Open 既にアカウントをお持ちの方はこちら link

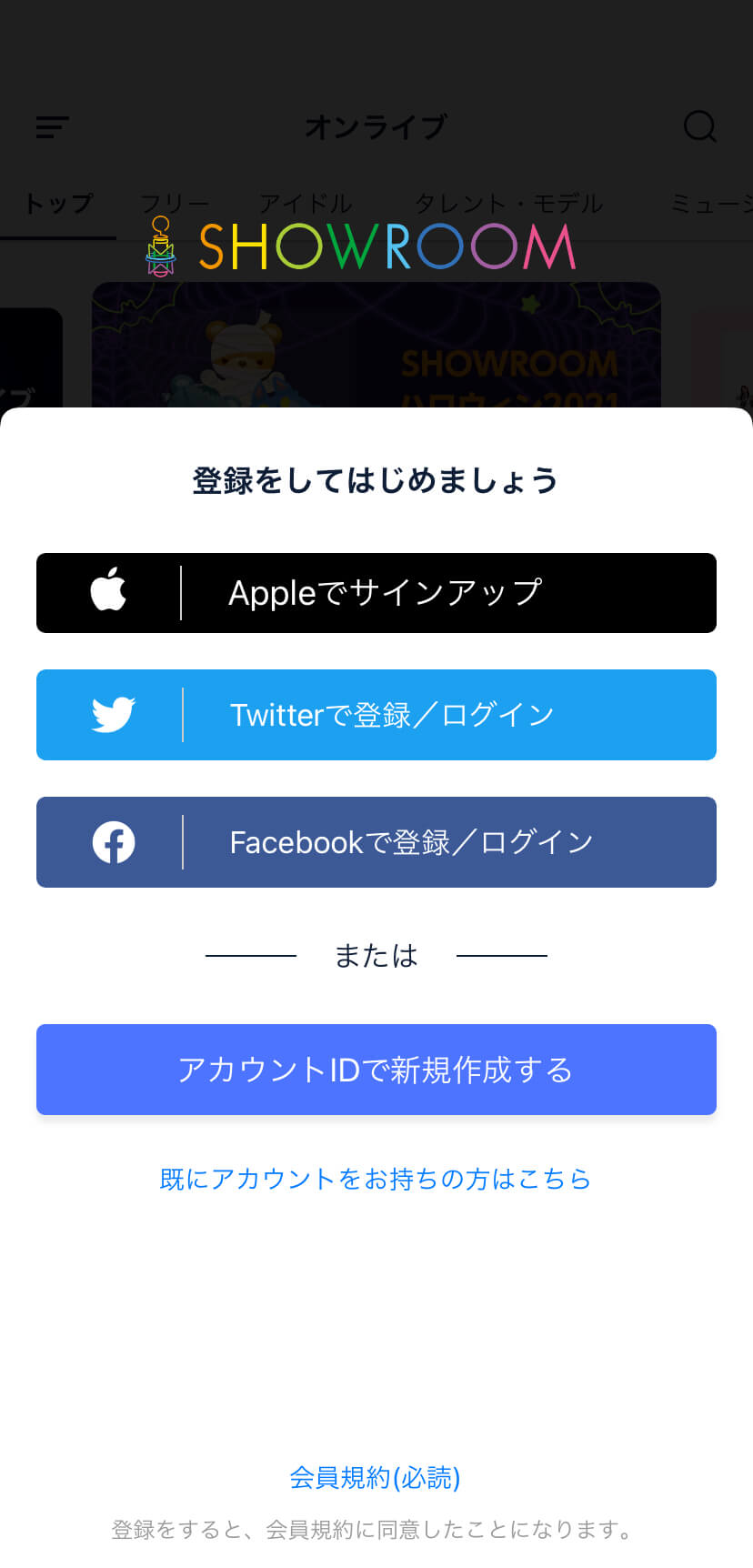[376, 1179]
